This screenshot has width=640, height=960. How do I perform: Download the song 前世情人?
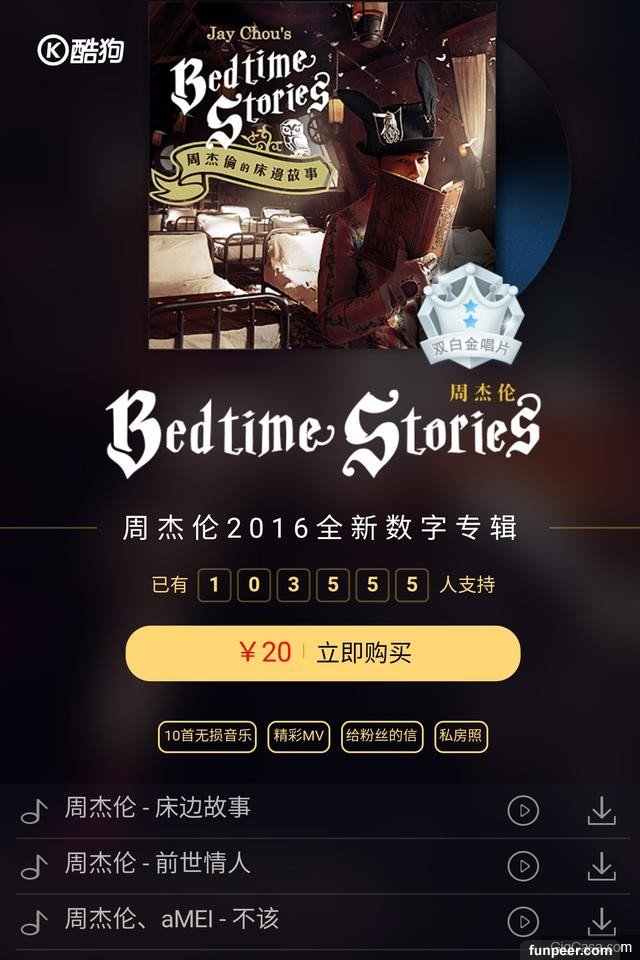click(601, 865)
